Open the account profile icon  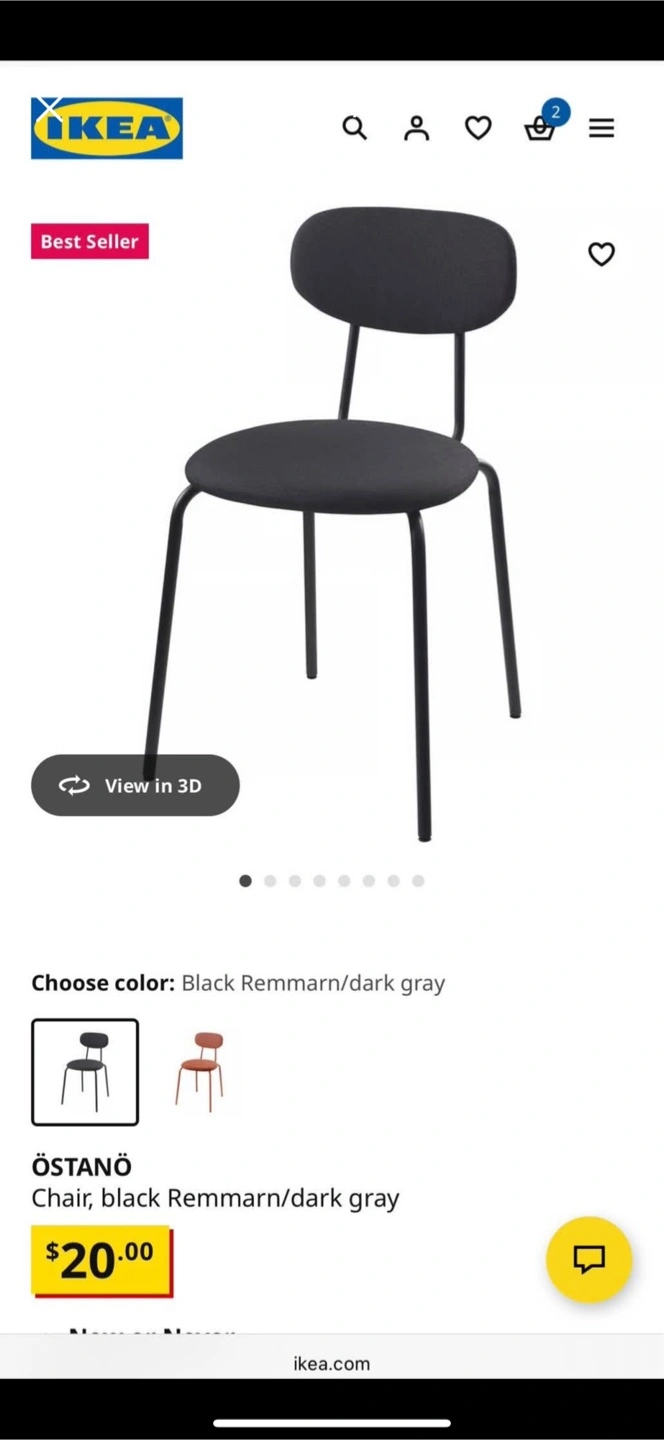[x=416, y=128]
